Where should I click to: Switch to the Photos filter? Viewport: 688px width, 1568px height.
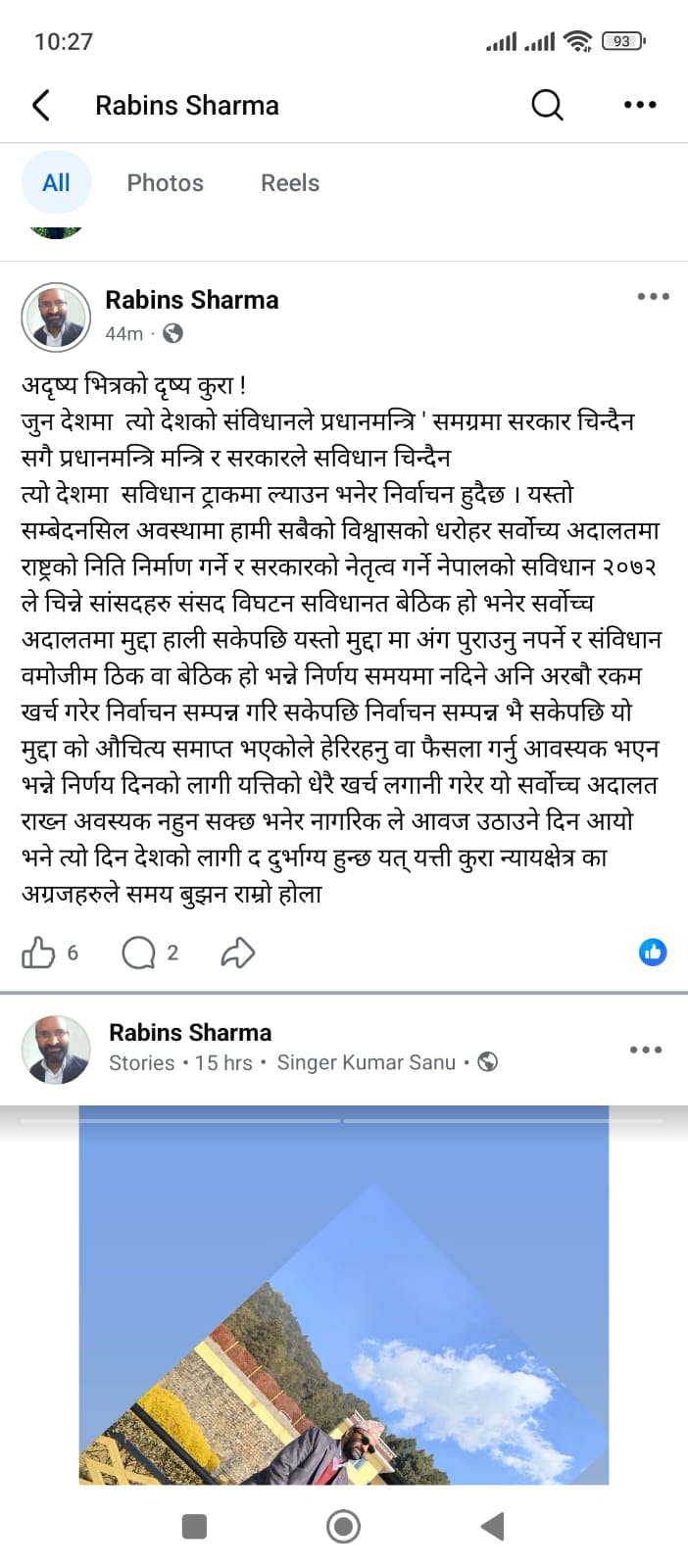click(165, 183)
